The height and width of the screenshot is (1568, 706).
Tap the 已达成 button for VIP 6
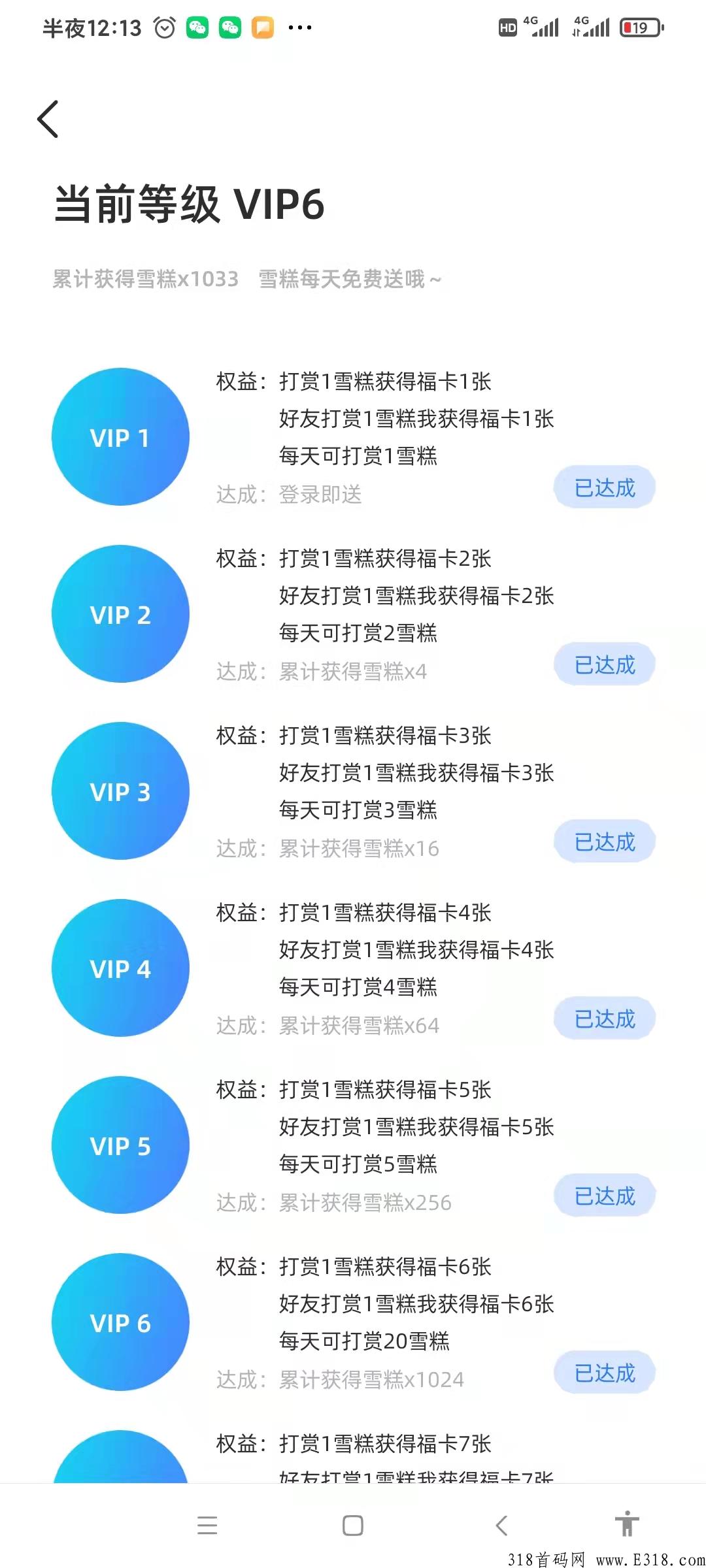click(x=605, y=1373)
